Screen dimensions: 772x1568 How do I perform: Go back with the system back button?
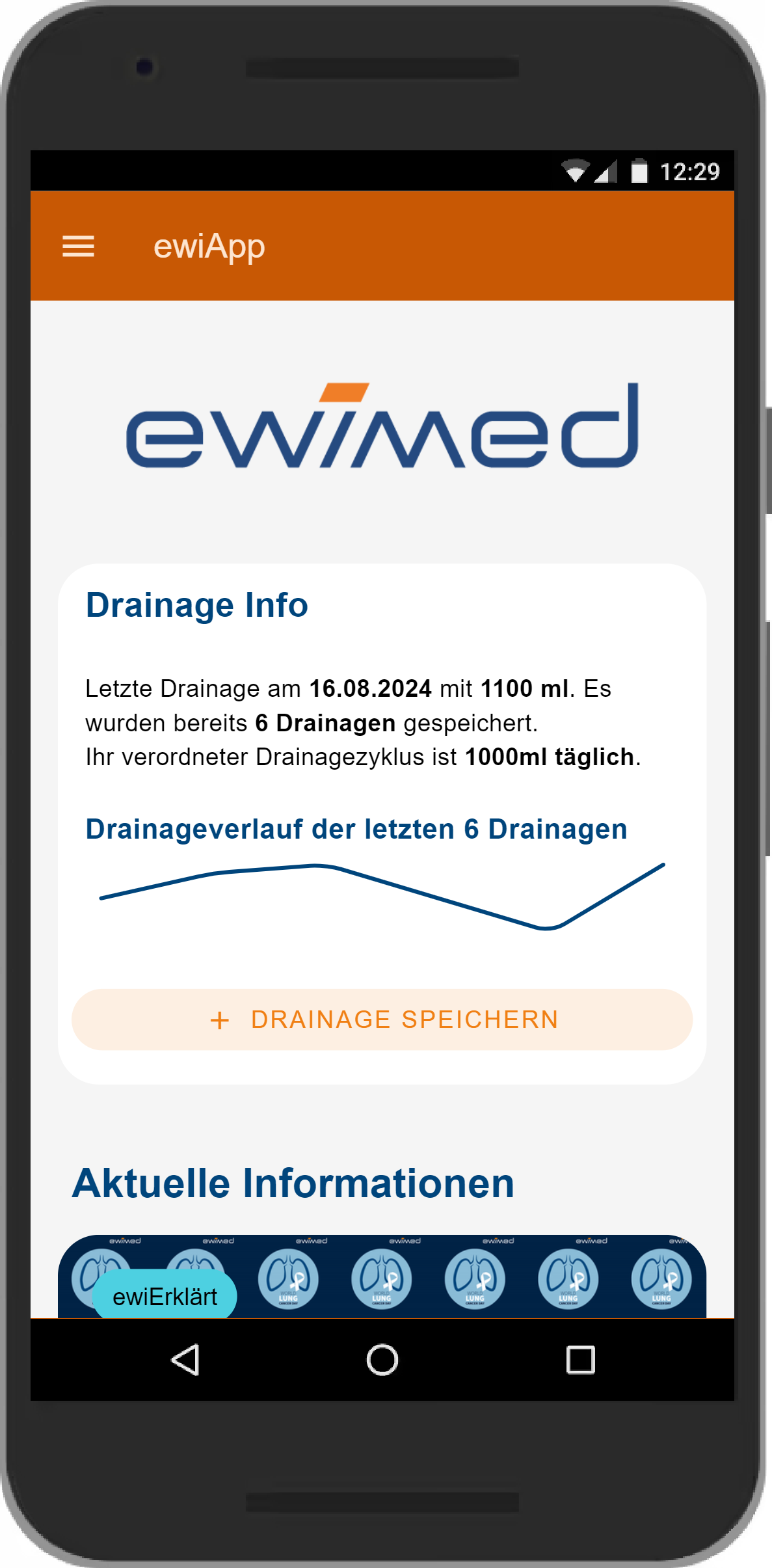click(185, 1360)
